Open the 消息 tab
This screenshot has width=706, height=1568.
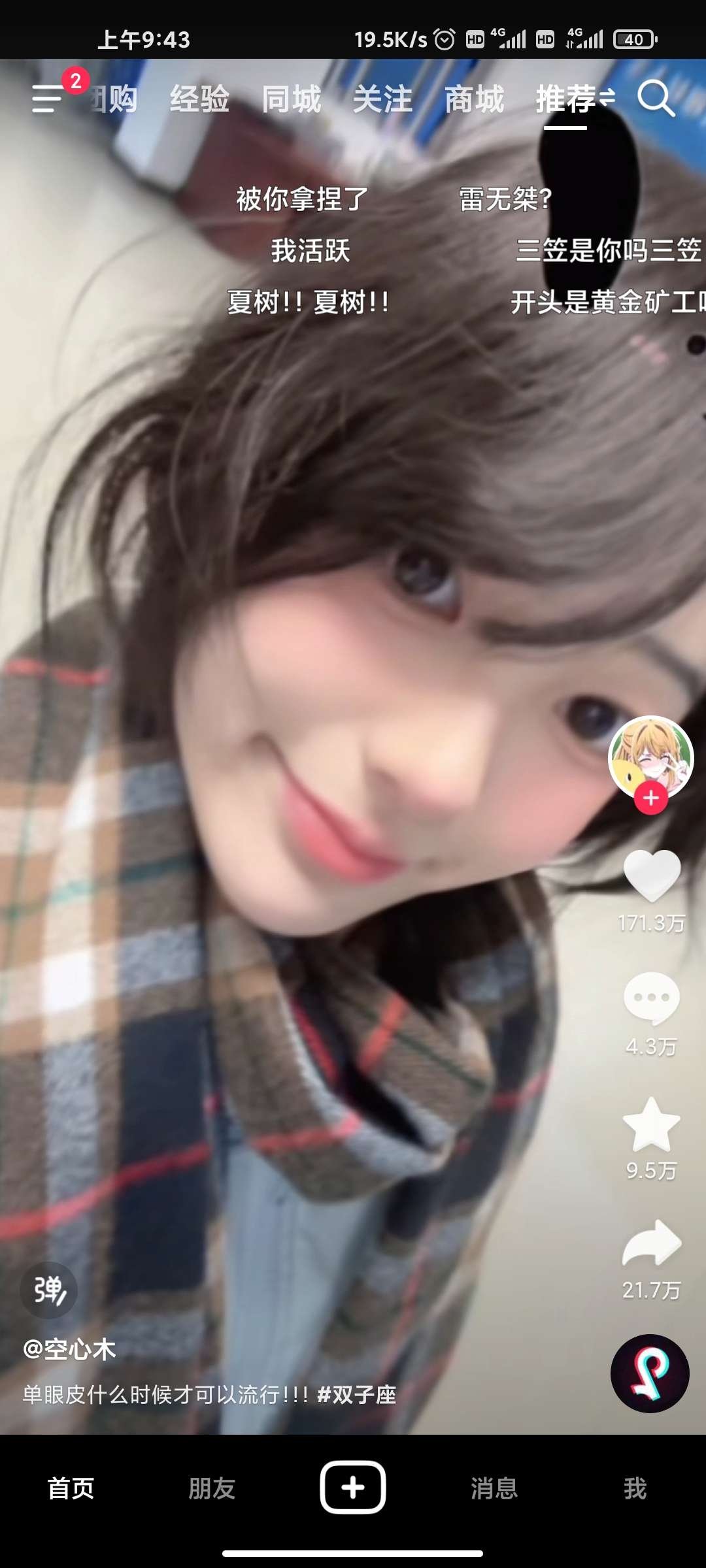coord(494,1488)
